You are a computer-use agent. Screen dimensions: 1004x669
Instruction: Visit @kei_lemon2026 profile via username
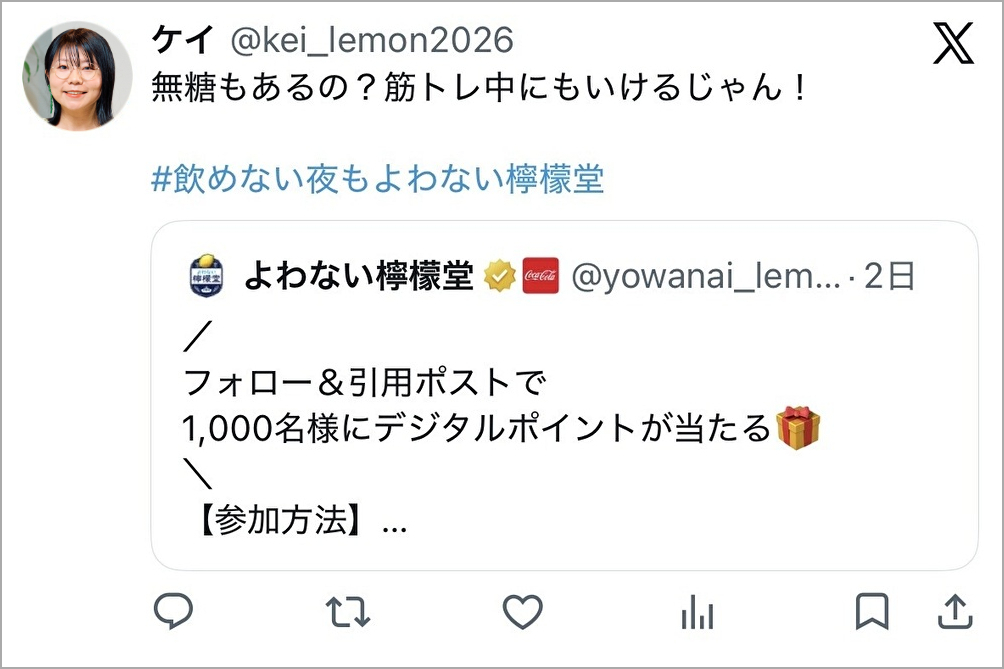372,41
